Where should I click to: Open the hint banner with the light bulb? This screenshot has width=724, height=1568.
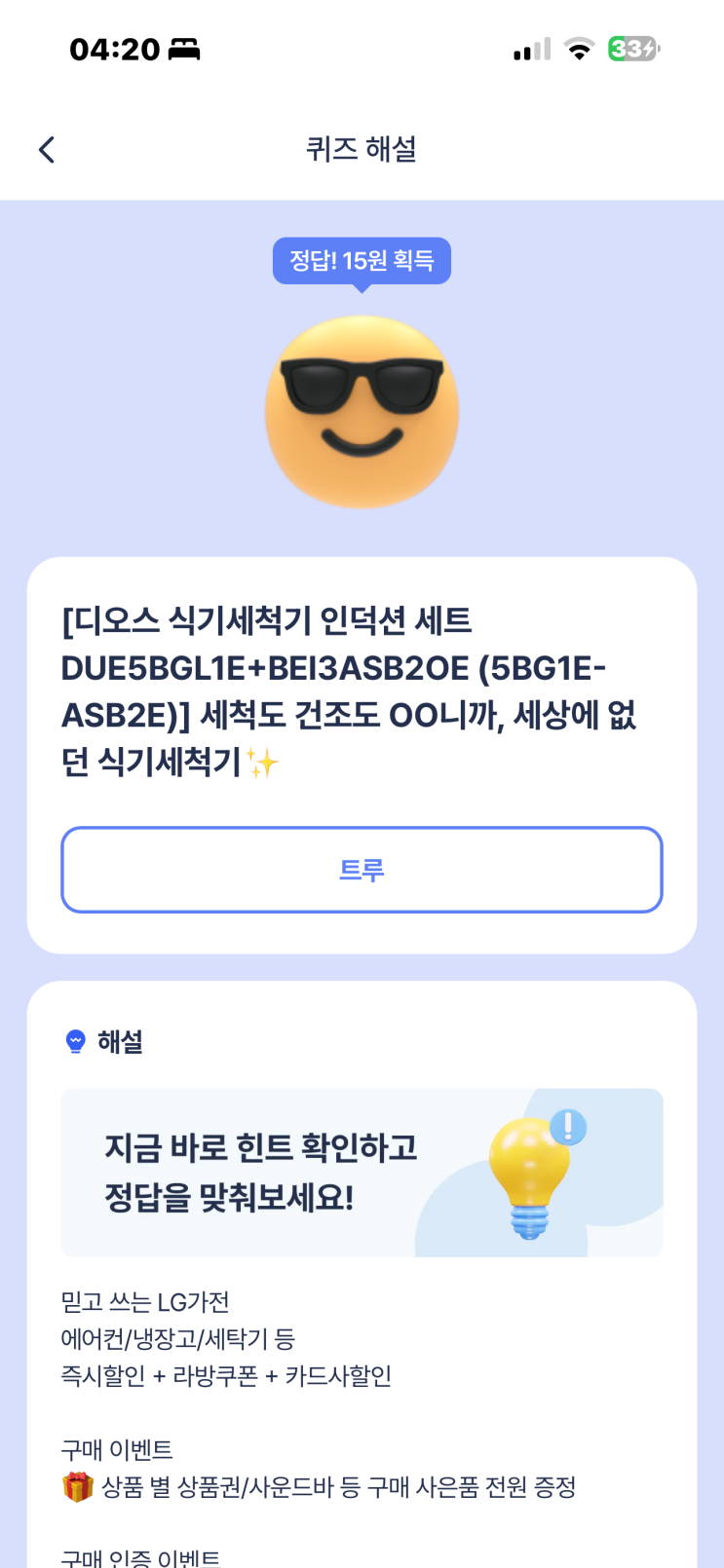tap(362, 1173)
